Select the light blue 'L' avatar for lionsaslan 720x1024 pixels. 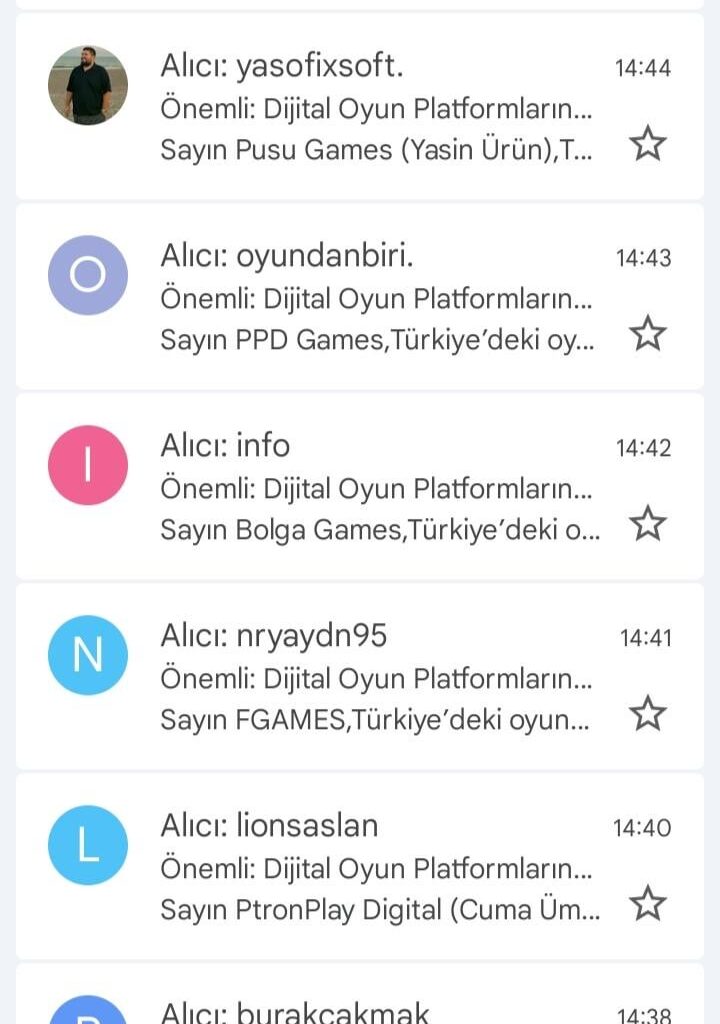[x=86, y=846]
